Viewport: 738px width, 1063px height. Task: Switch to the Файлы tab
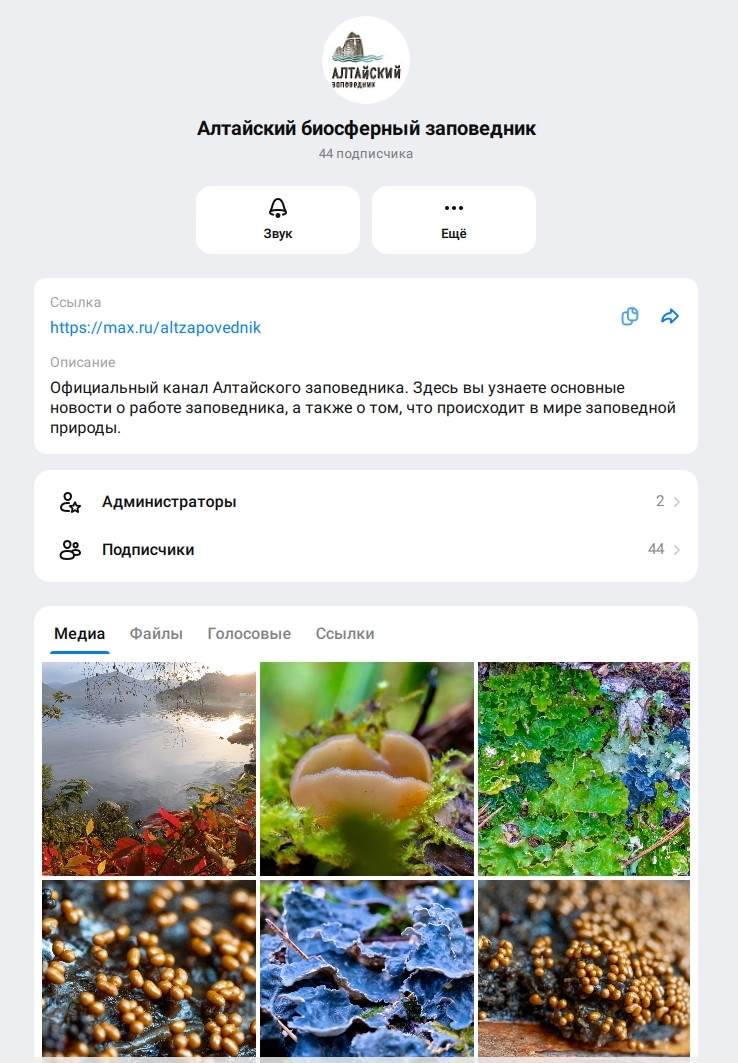(x=156, y=634)
